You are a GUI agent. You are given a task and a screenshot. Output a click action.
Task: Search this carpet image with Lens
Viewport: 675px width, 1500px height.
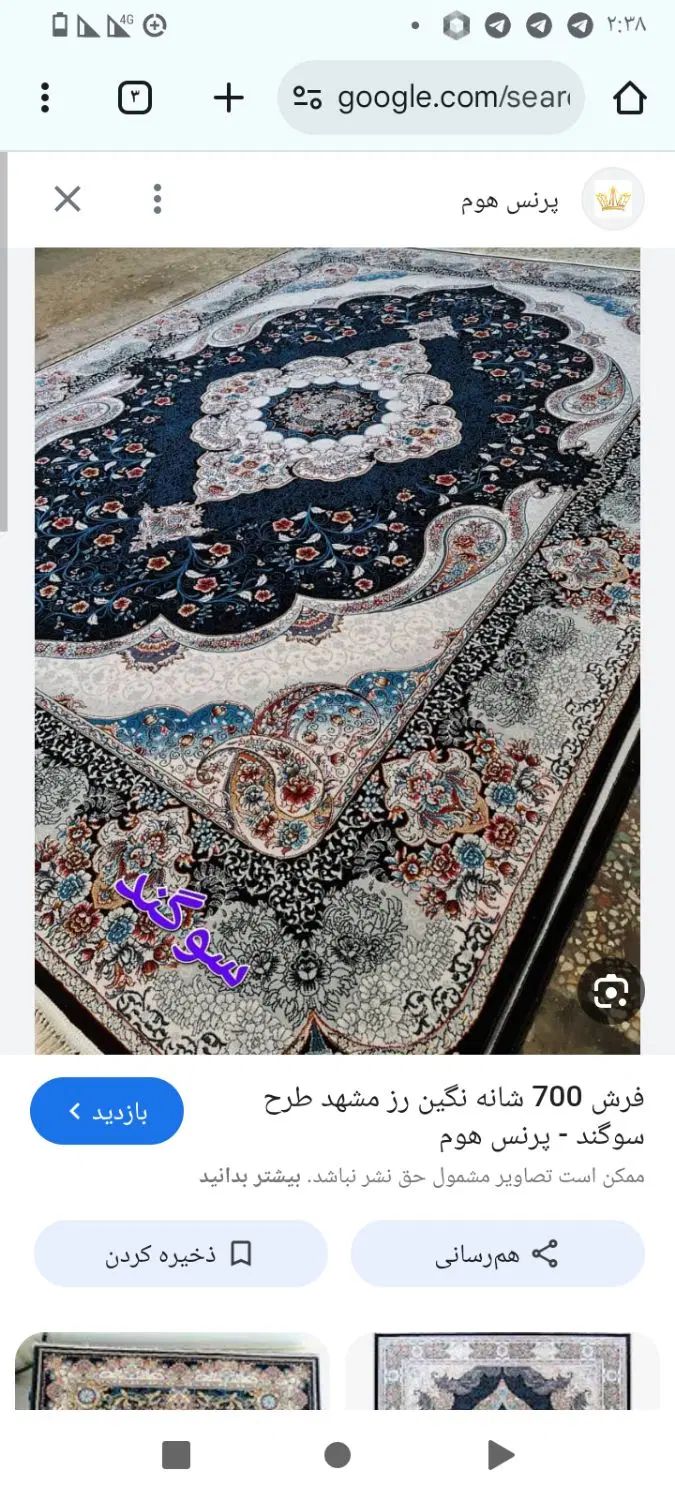[610, 992]
